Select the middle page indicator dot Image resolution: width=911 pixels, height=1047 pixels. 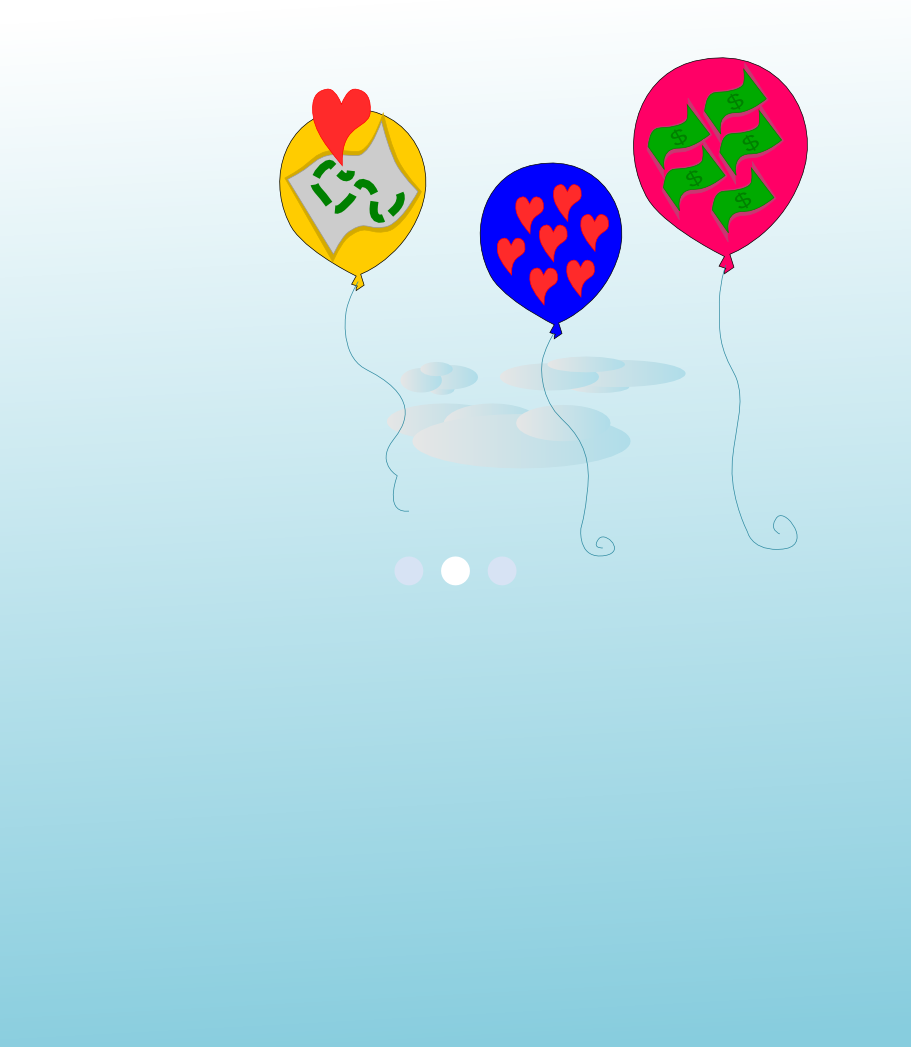coord(455,571)
